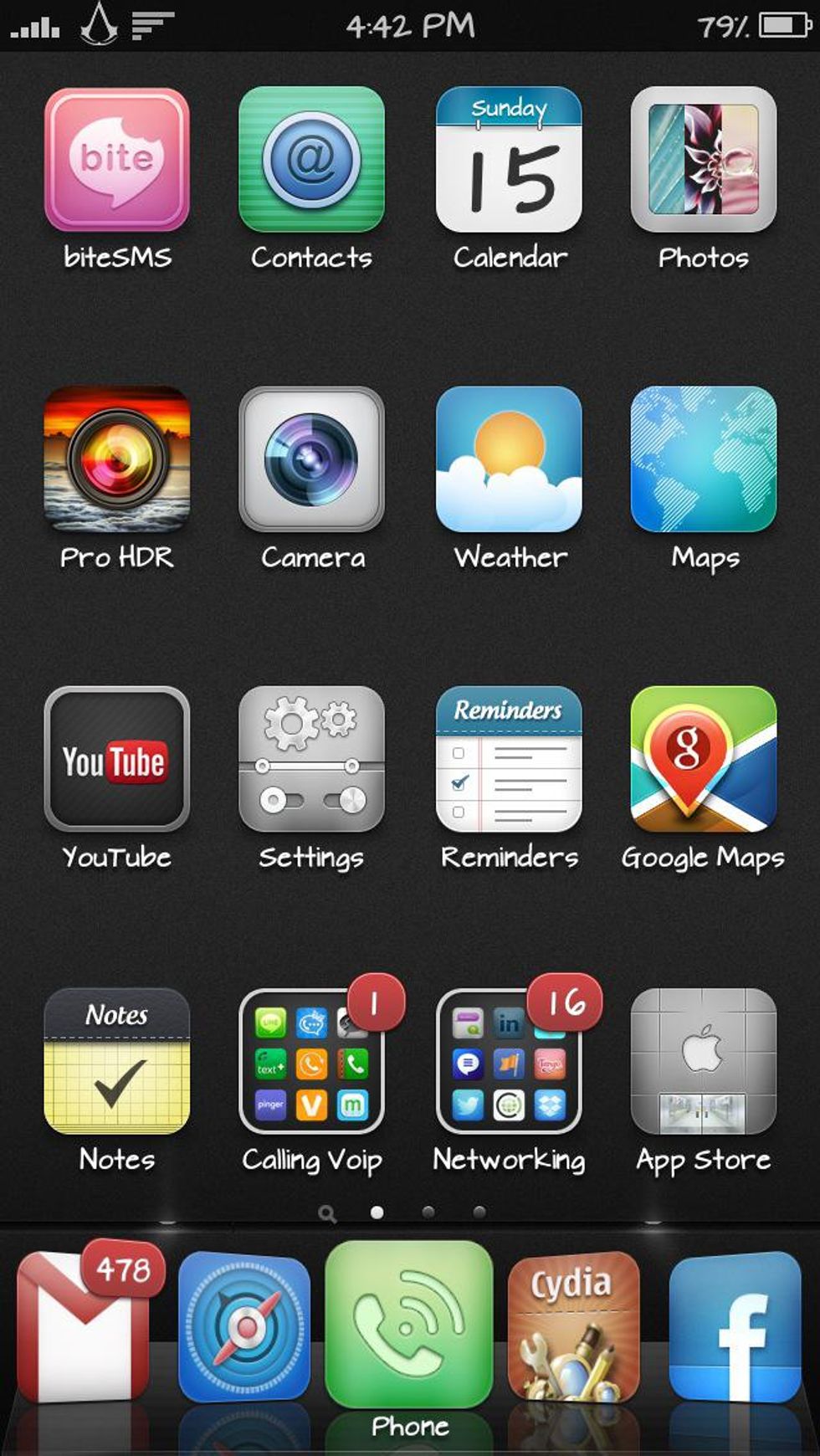Image resolution: width=820 pixels, height=1456 pixels.
Task: Open the Maps app
Action: coord(703,459)
